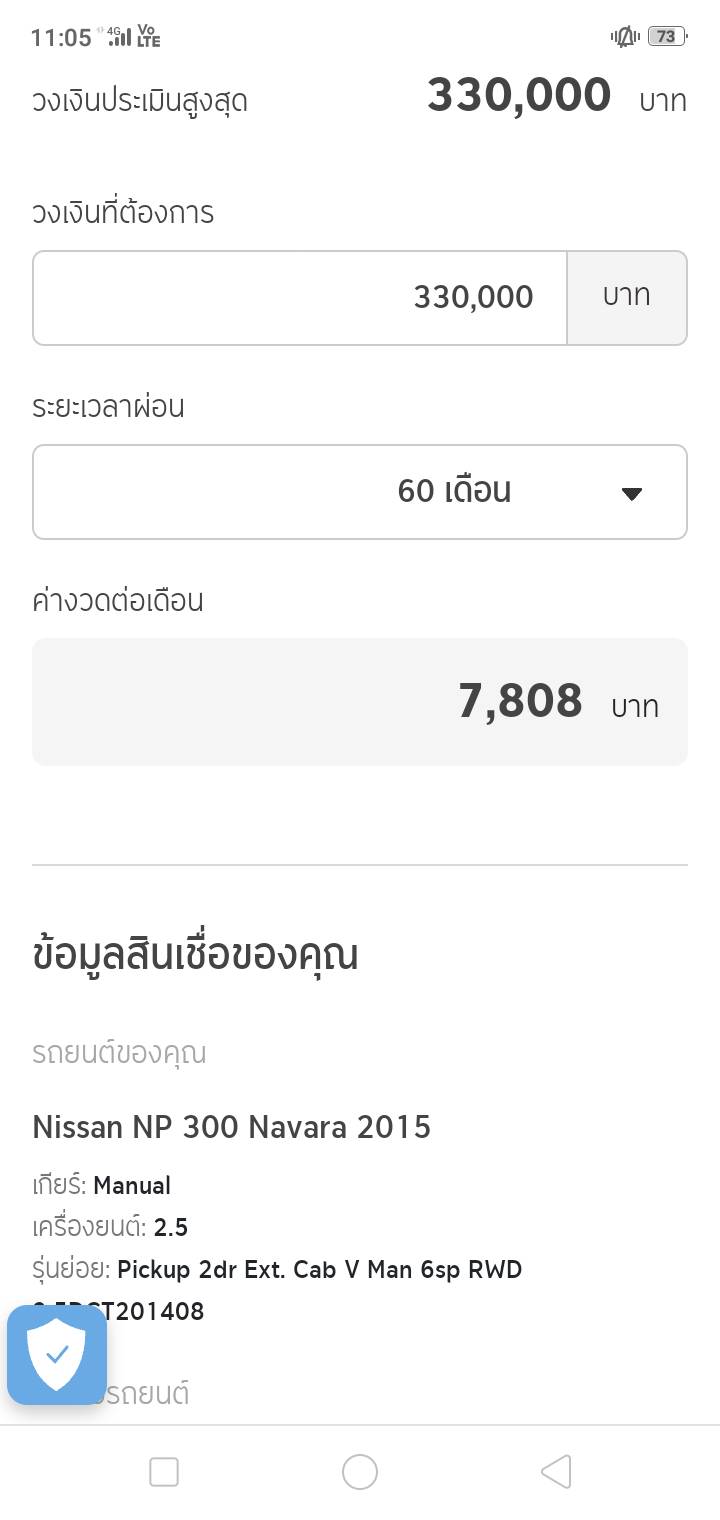Go to the home screen
The width and height of the screenshot is (720, 1520).
tap(360, 1471)
